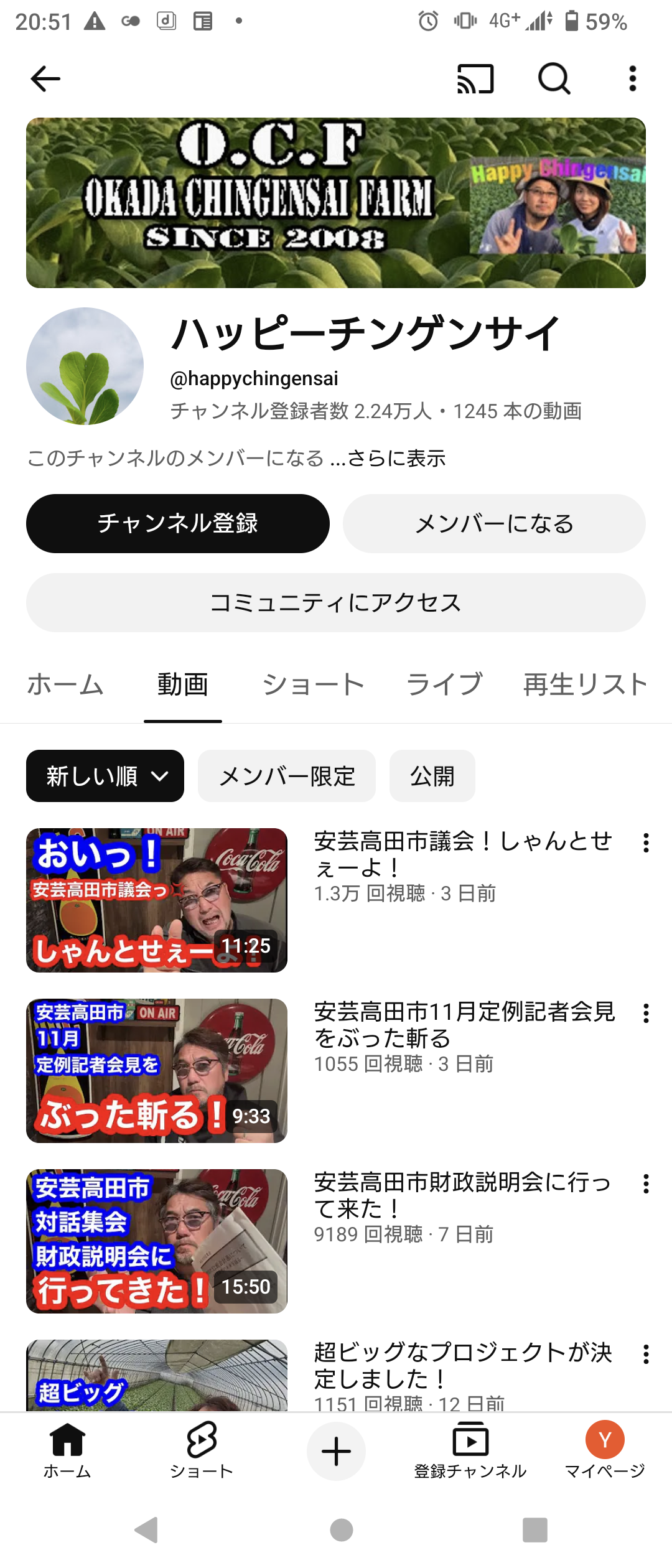The height and width of the screenshot is (1568, 672).
Task: Play the 安芸高田市議会！しゃんとせぇーよ！ video
Action: click(157, 900)
